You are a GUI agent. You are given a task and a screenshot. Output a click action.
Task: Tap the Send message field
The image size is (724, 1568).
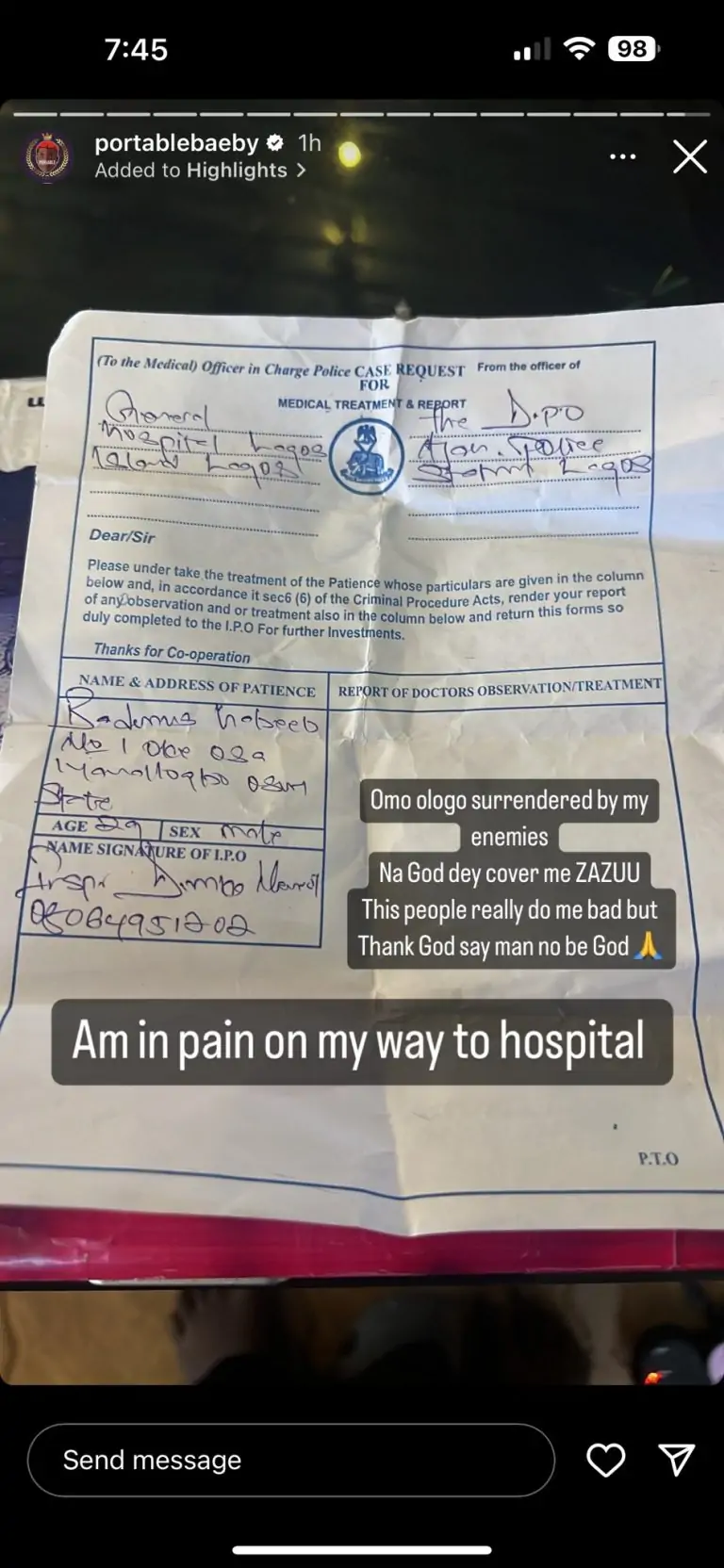click(x=290, y=1460)
